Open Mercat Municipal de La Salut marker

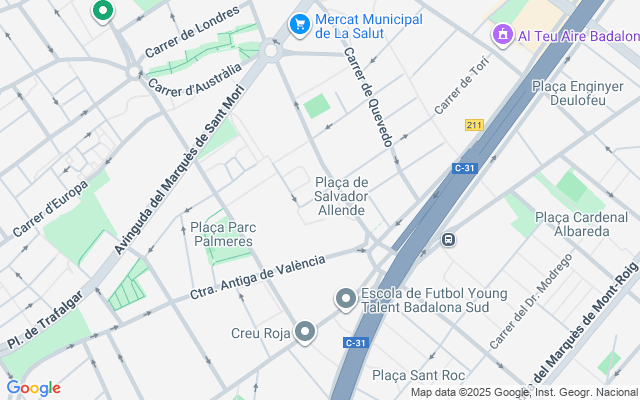coord(298,24)
